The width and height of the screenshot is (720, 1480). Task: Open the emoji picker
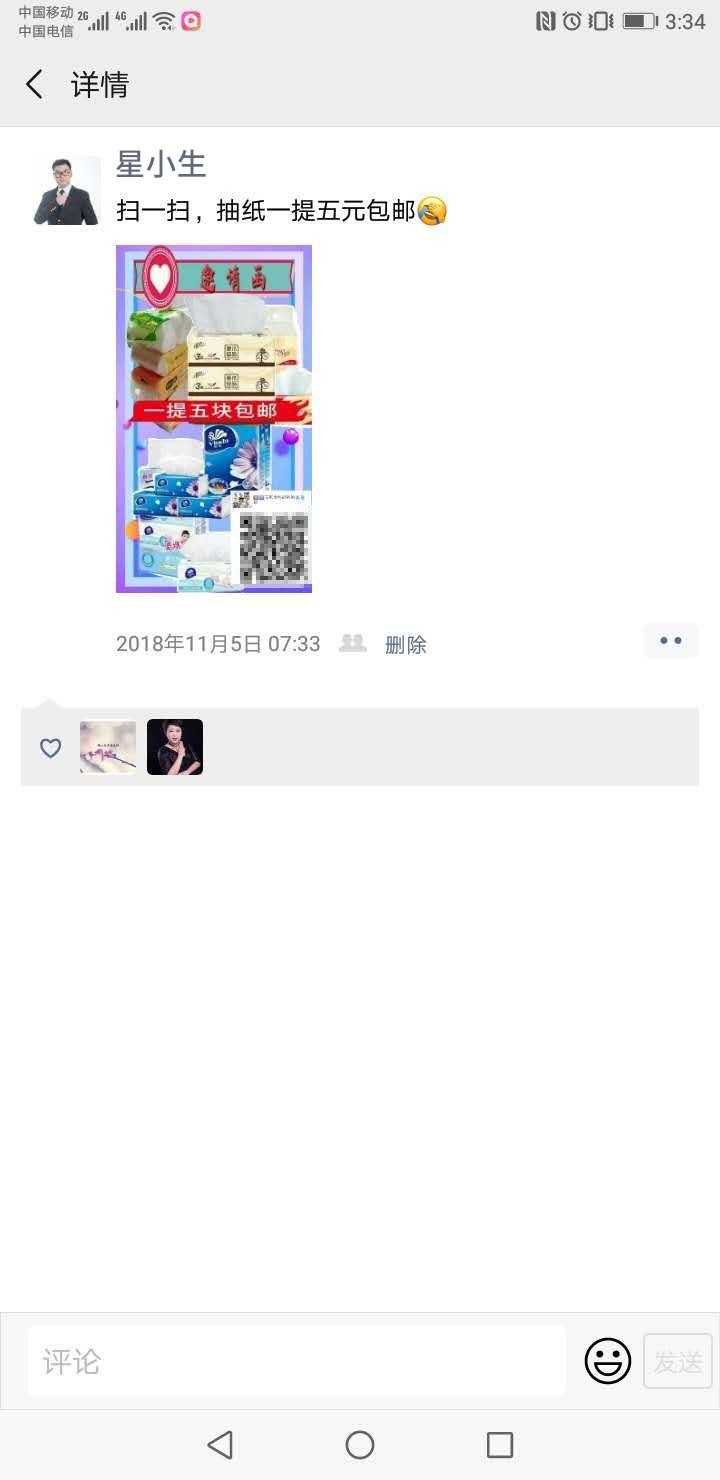pyautogui.click(x=607, y=1361)
